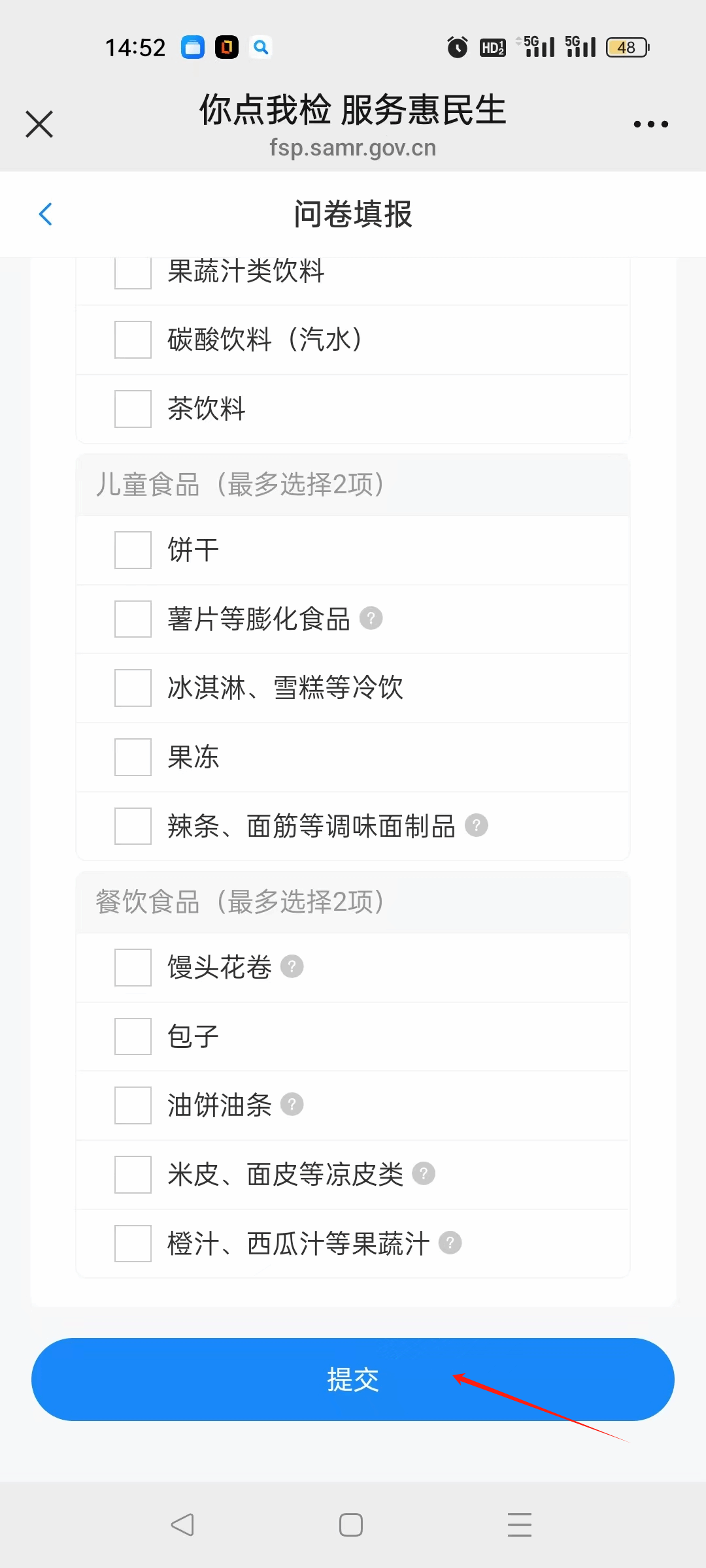Tick the 饼干 checkbox
706x1568 pixels.
(133, 550)
